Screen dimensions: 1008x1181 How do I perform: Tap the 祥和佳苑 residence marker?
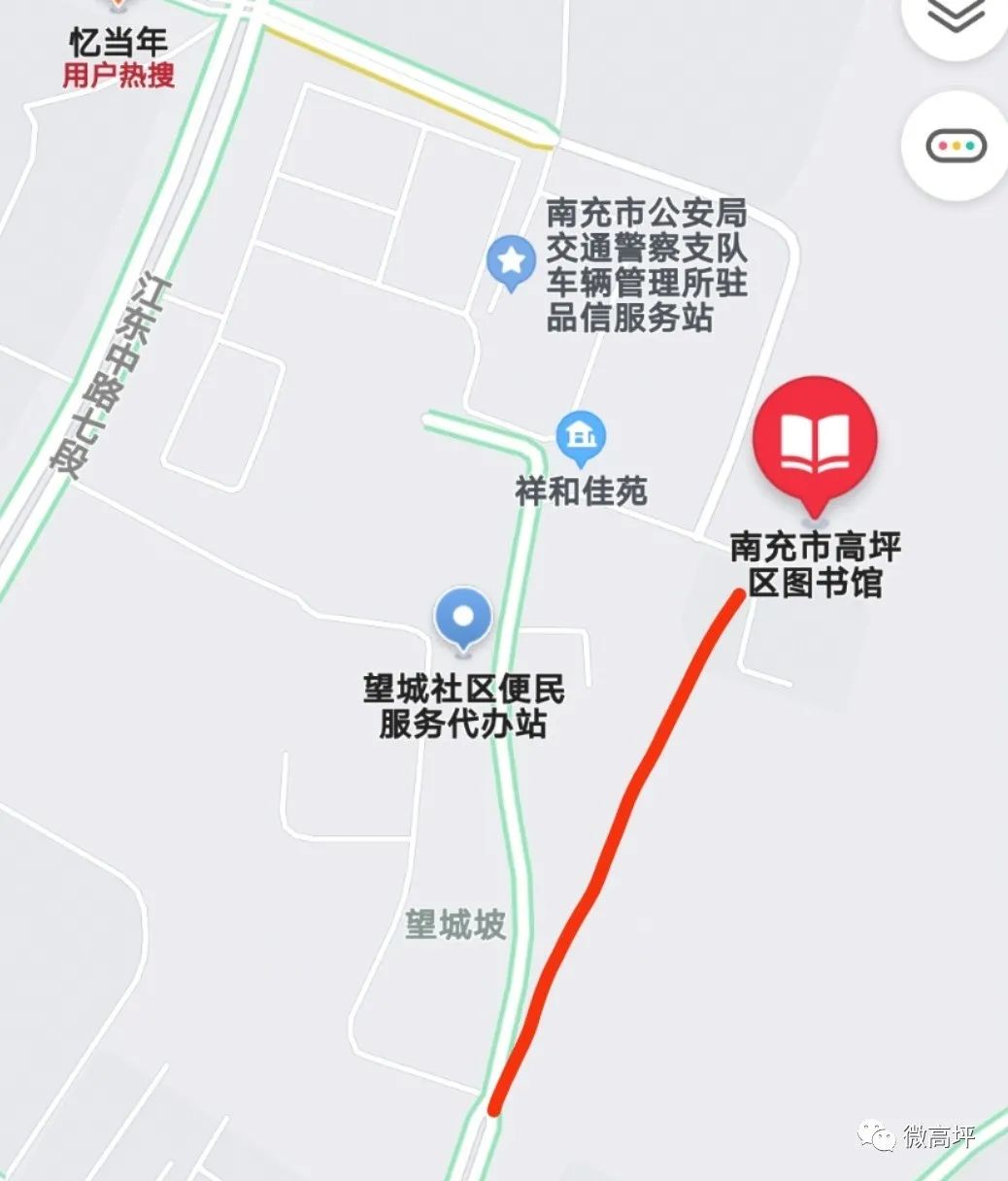coord(581,436)
